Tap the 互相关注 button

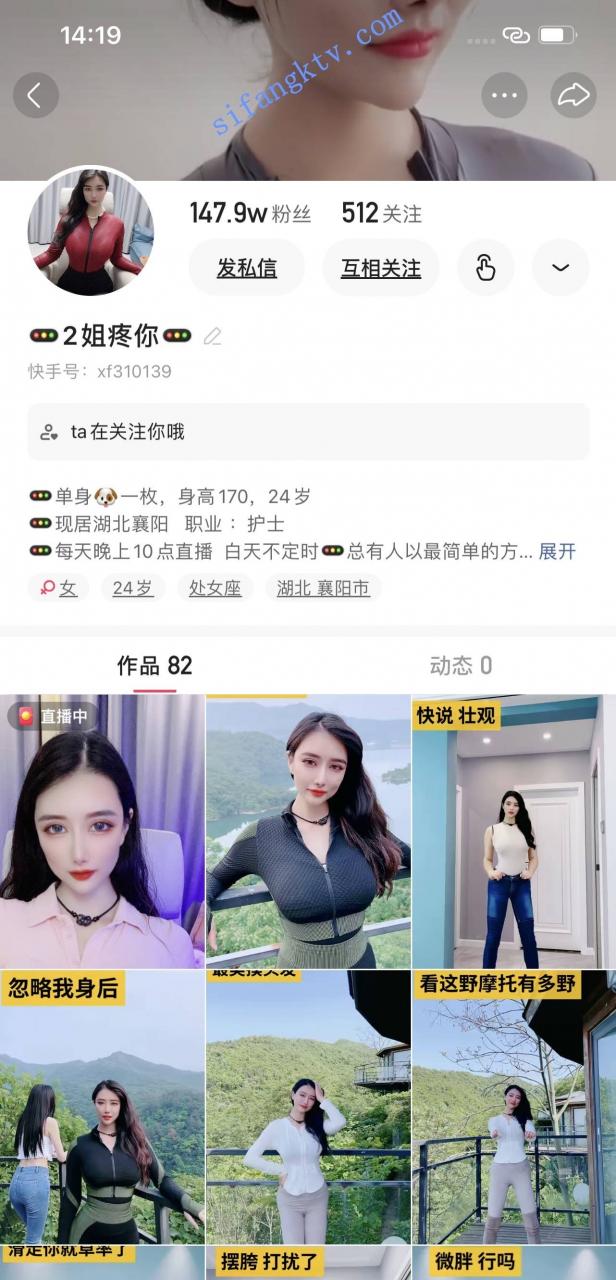coord(380,268)
